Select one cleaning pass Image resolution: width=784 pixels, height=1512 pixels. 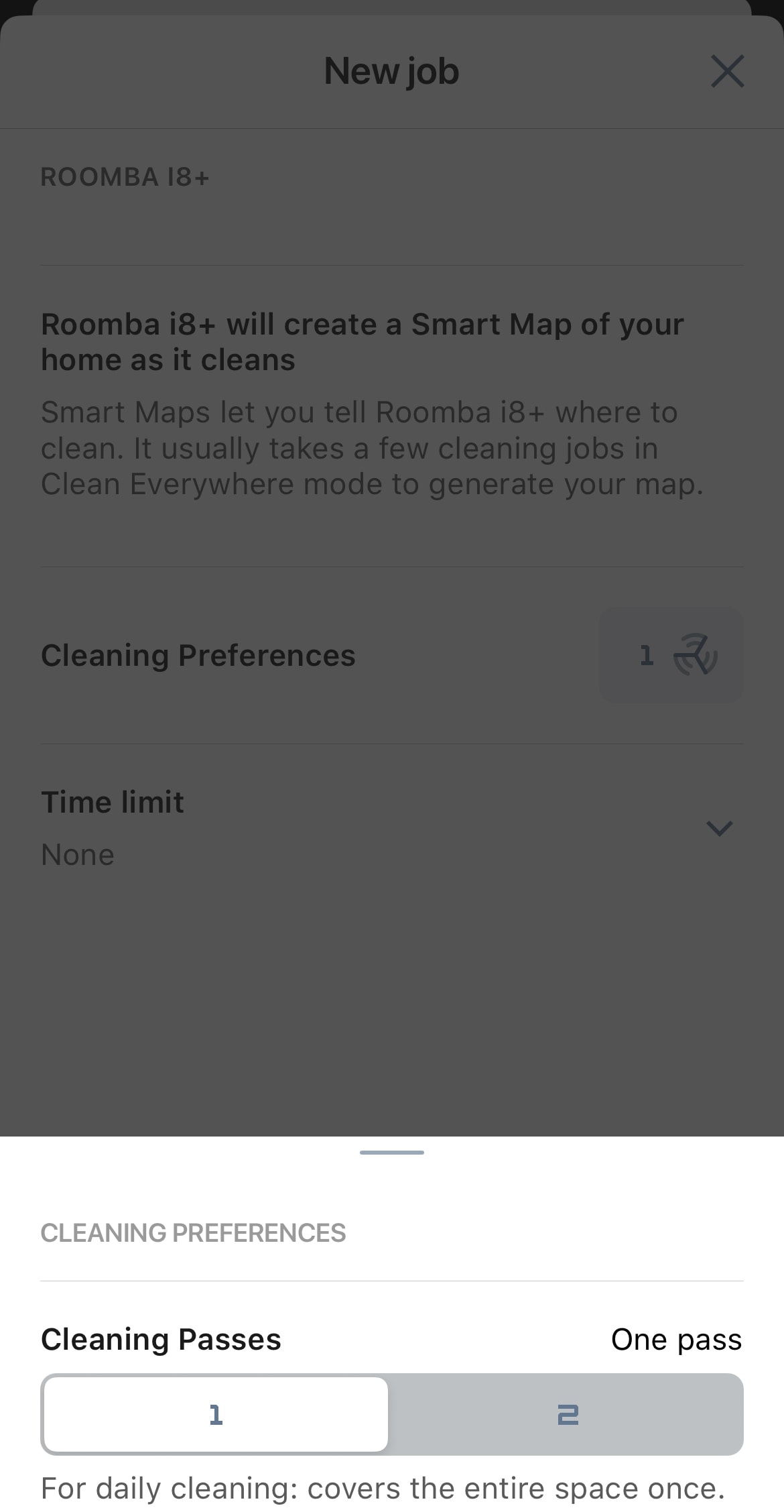(x=216, y=1415)
